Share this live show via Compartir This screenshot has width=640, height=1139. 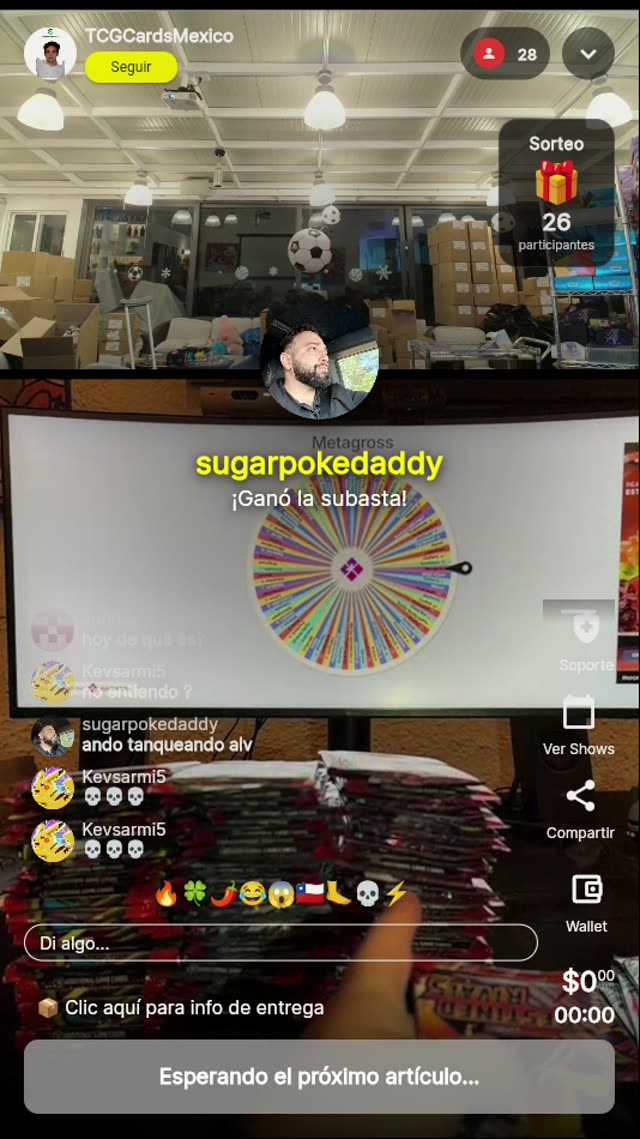pyautogui.click(x=580, y=809)
